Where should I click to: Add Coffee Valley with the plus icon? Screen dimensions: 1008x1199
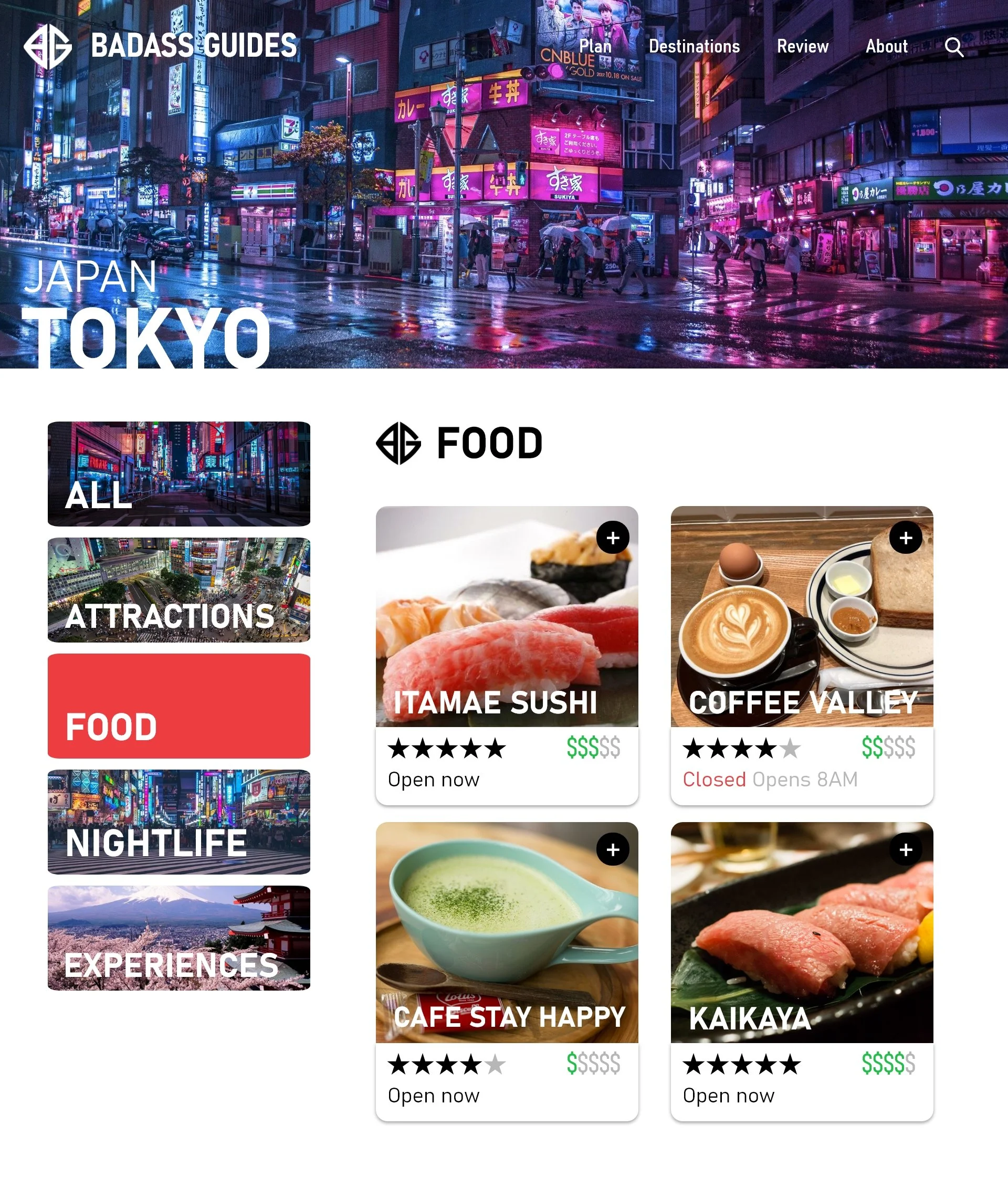pyautogui.click(x=906, y=538)
